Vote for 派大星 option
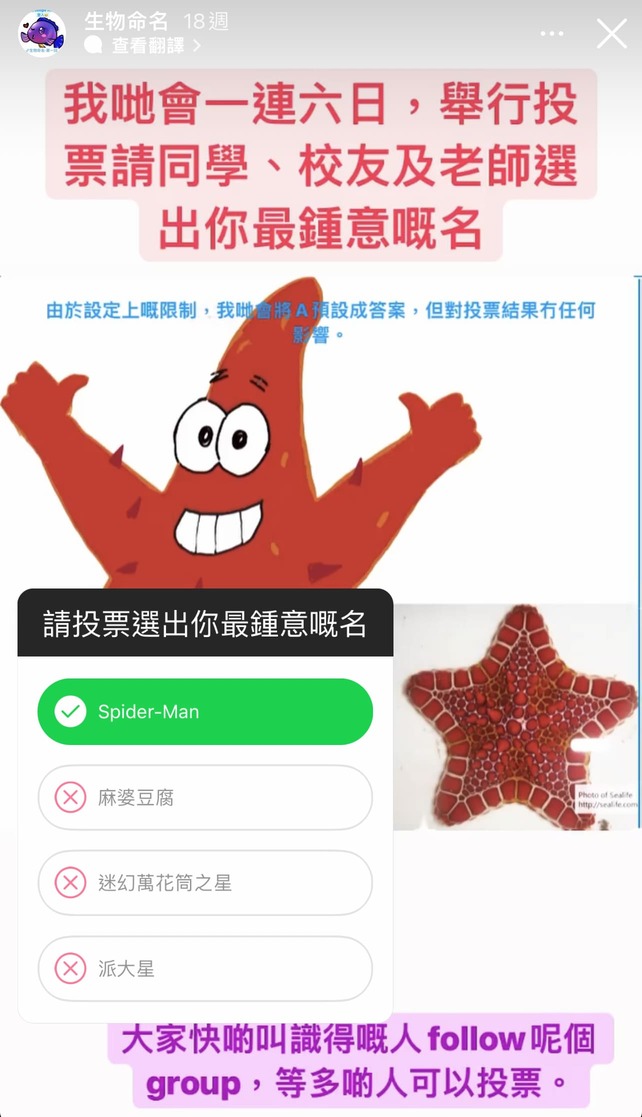The image size is (642, 1117). coord(205,968)
